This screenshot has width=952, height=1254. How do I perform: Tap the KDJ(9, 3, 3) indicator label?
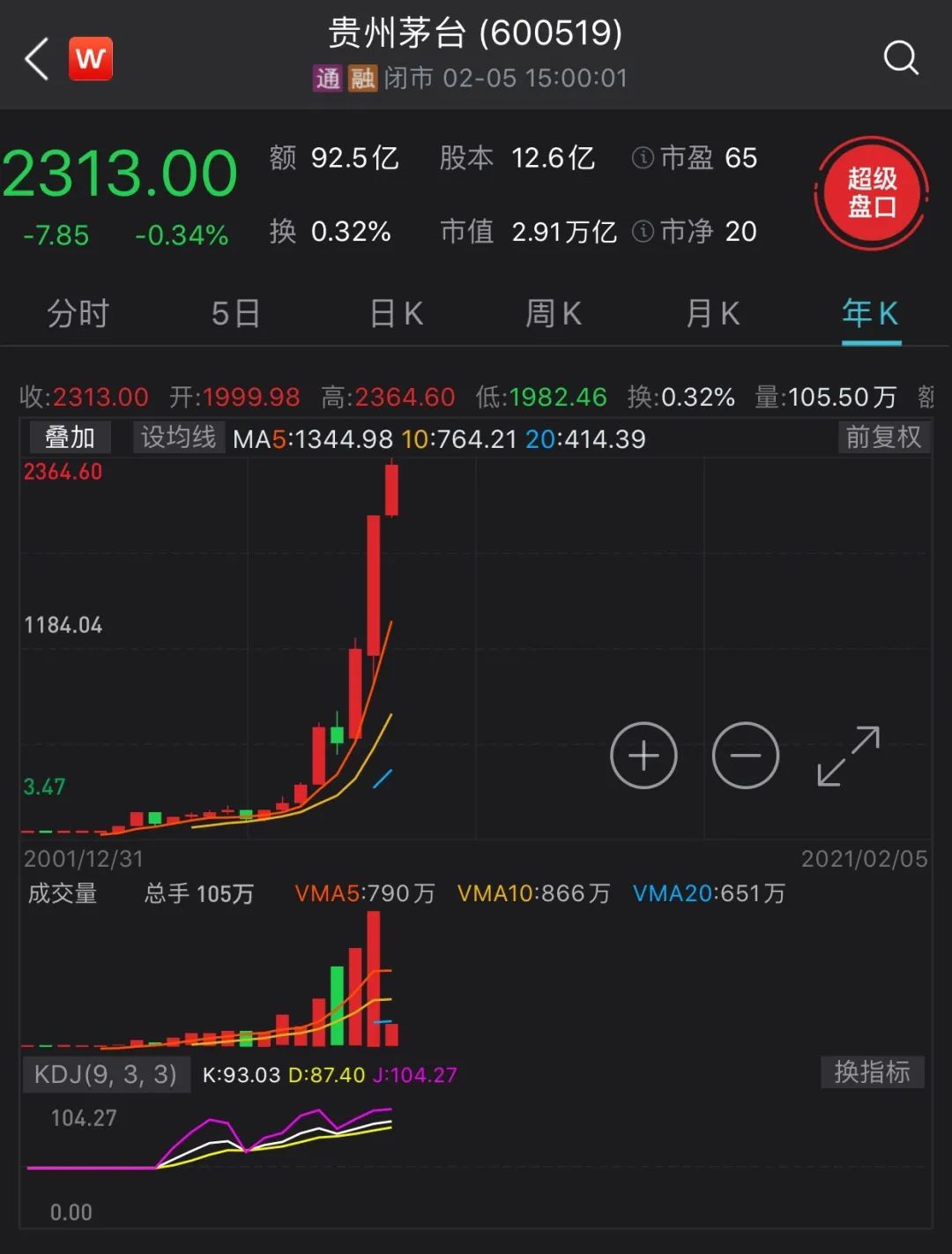point(105,1074)
